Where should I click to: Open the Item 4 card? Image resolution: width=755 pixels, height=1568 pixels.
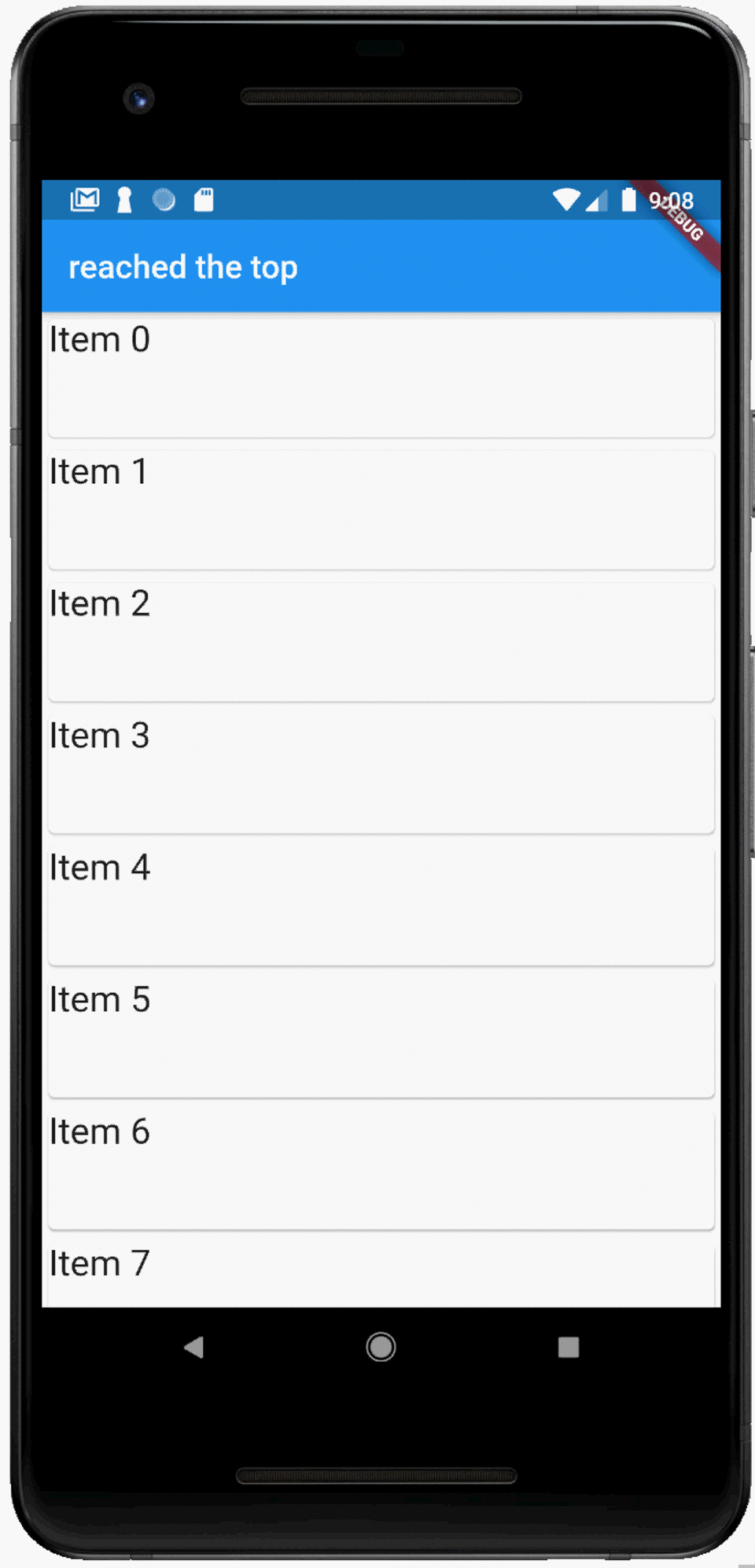pos(381,906)
